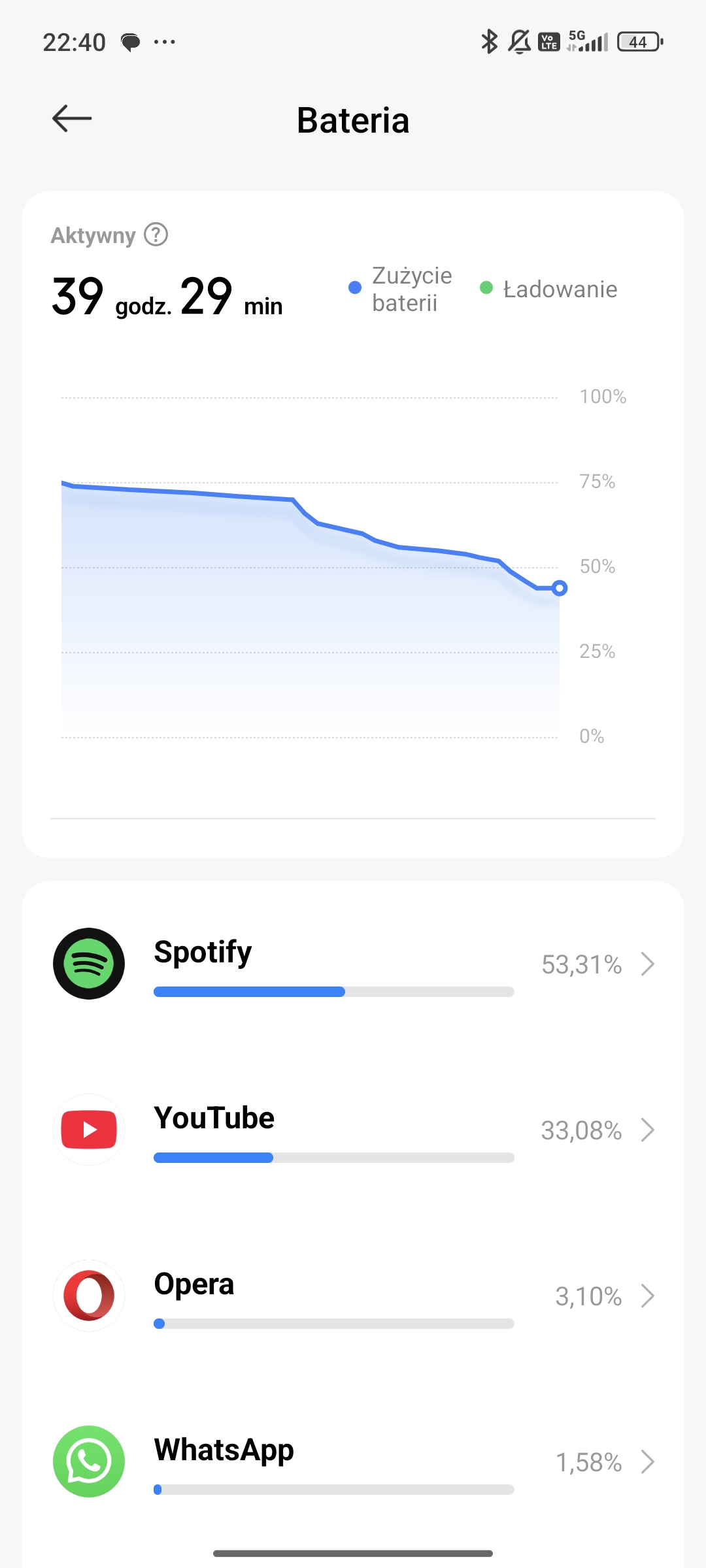Open the help icon next to Aktywny
This screenshot has width=706, height=1568.
156,235
